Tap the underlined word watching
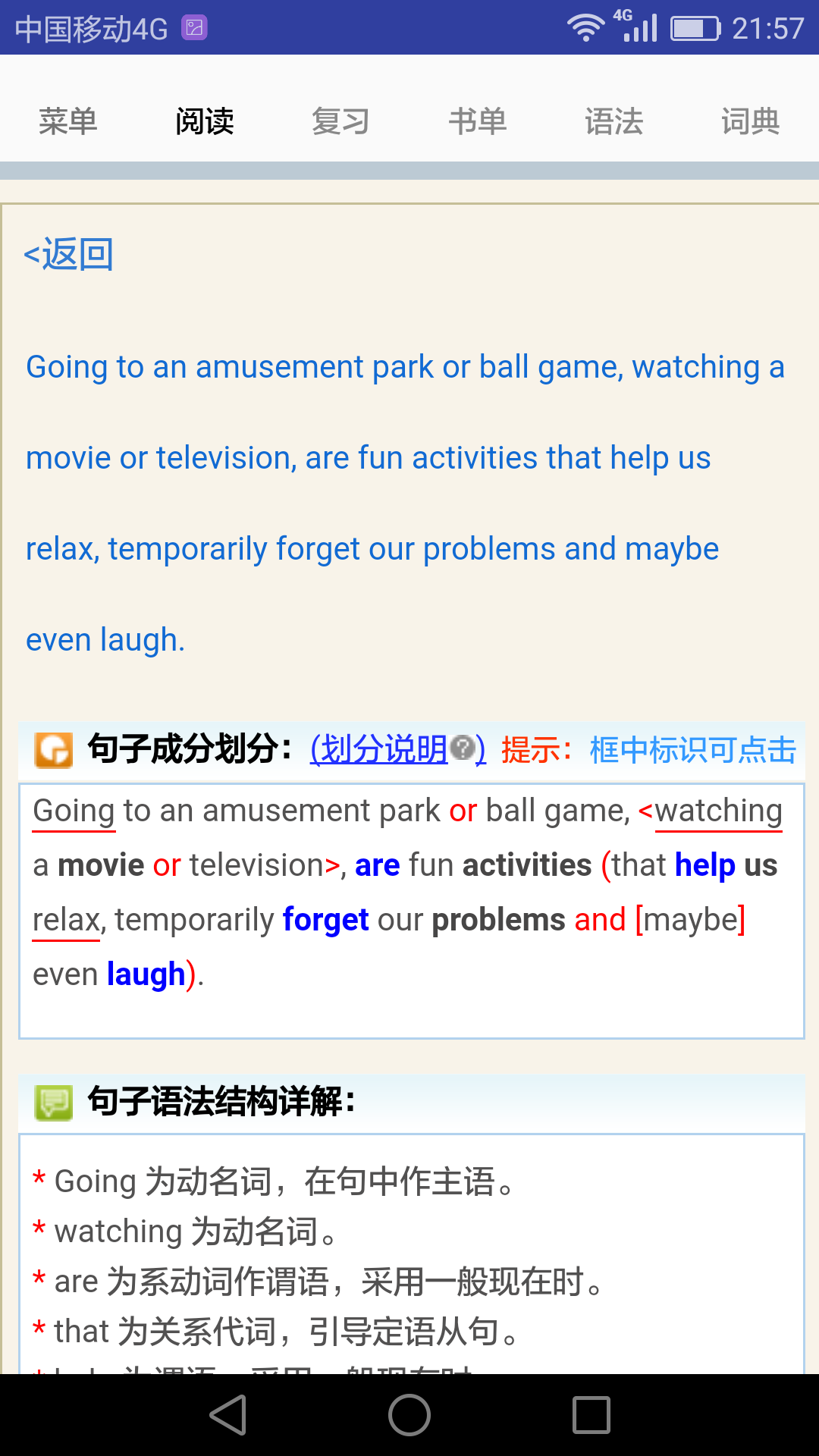Screen dimensions: 819x1456 [719, 810]
